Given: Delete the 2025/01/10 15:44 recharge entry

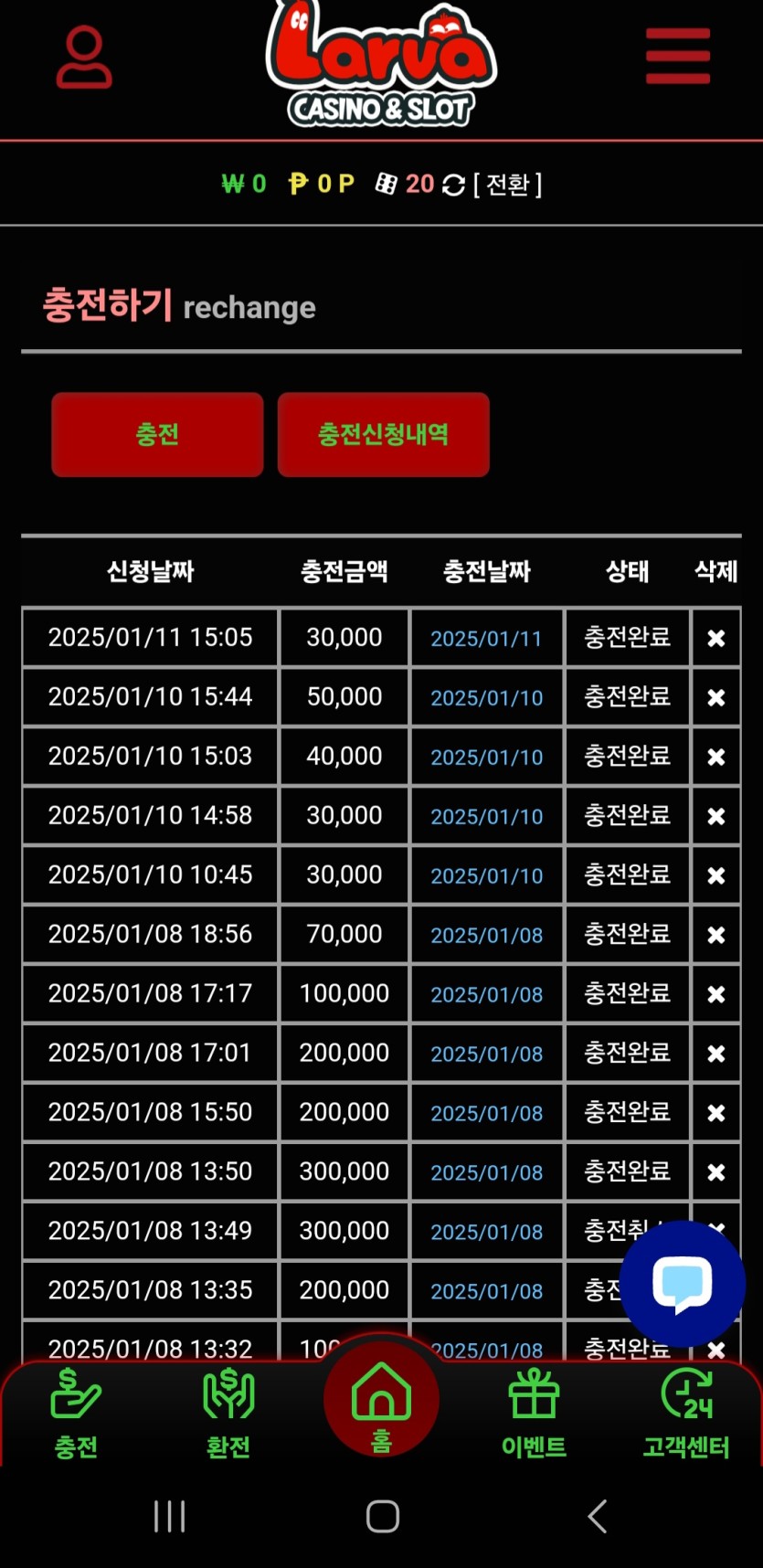Looking at the screenshot, I should click(x=715, y=697).
